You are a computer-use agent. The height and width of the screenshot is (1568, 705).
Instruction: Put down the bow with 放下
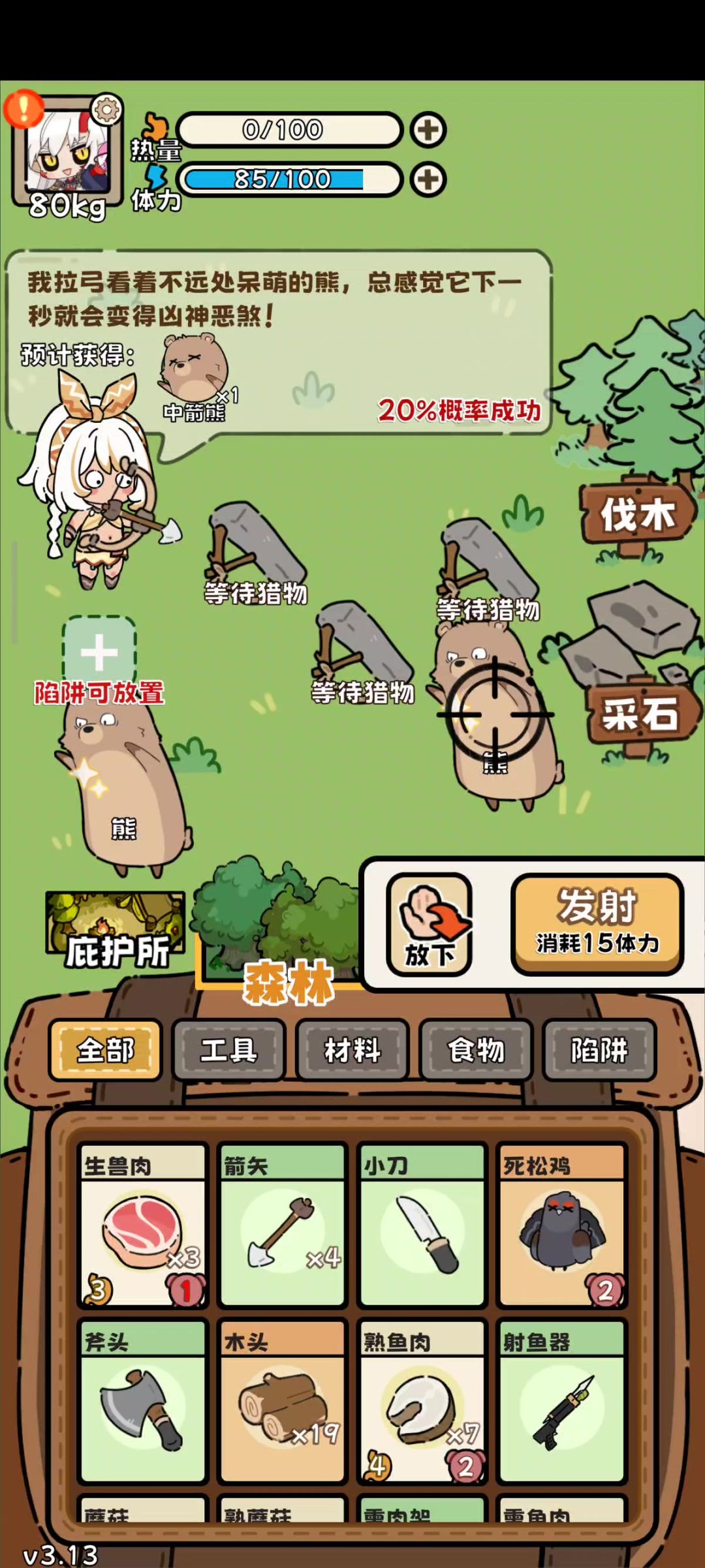point(429,924)
